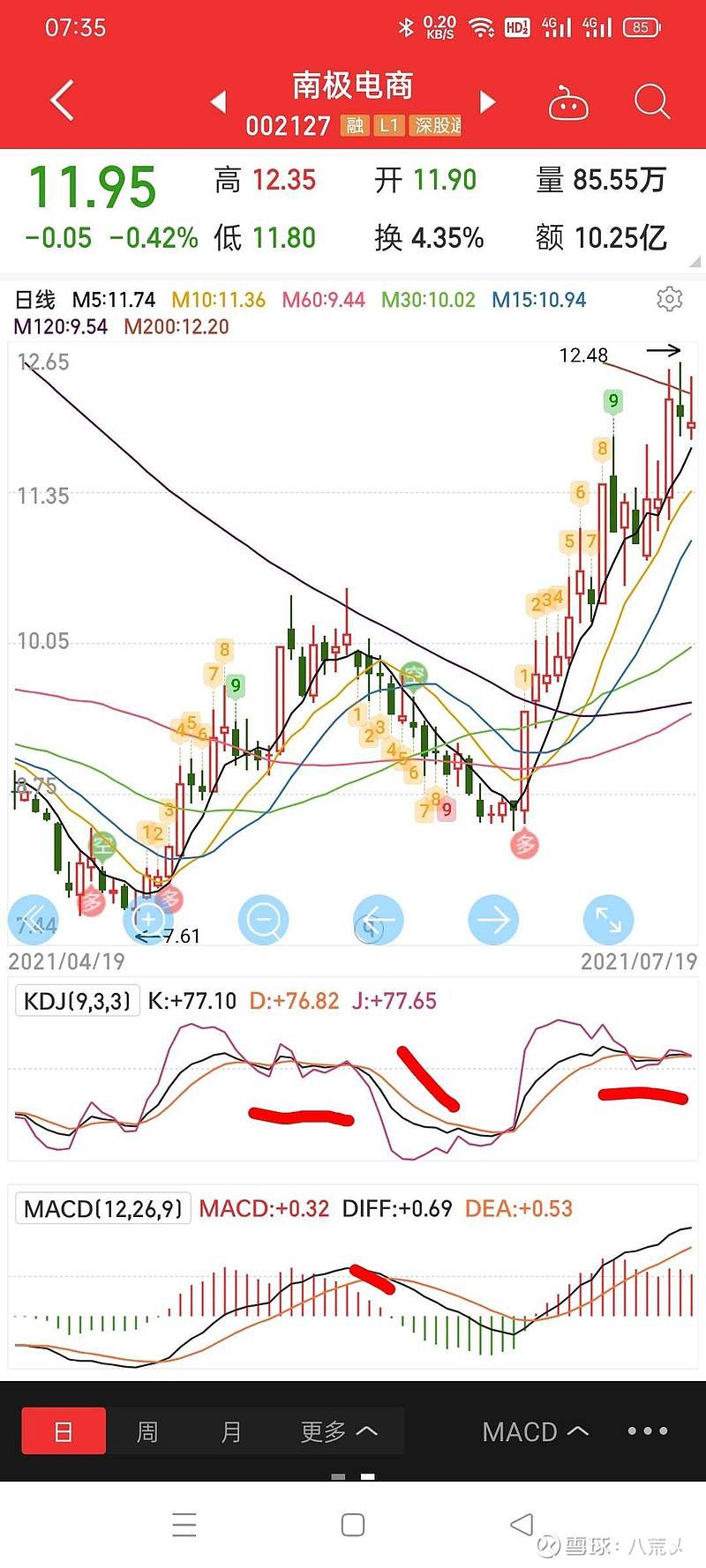The width and height of the screenshot is (706, 1568).
Task: Open the three-dot more options menu
Action: pos(645,1431)
